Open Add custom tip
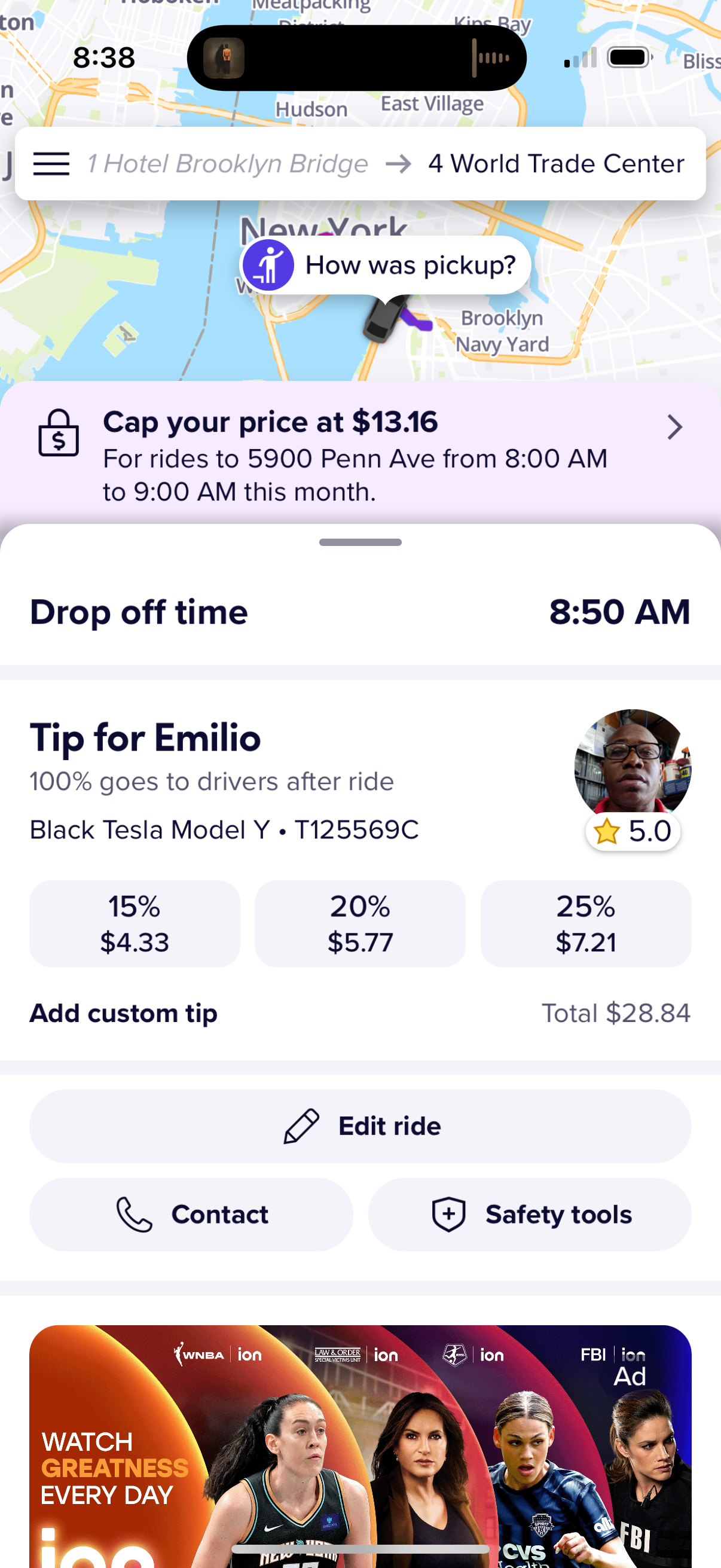Image resolution: width=721 pixels, height=1568 pixels. [x=123, y=1012]
